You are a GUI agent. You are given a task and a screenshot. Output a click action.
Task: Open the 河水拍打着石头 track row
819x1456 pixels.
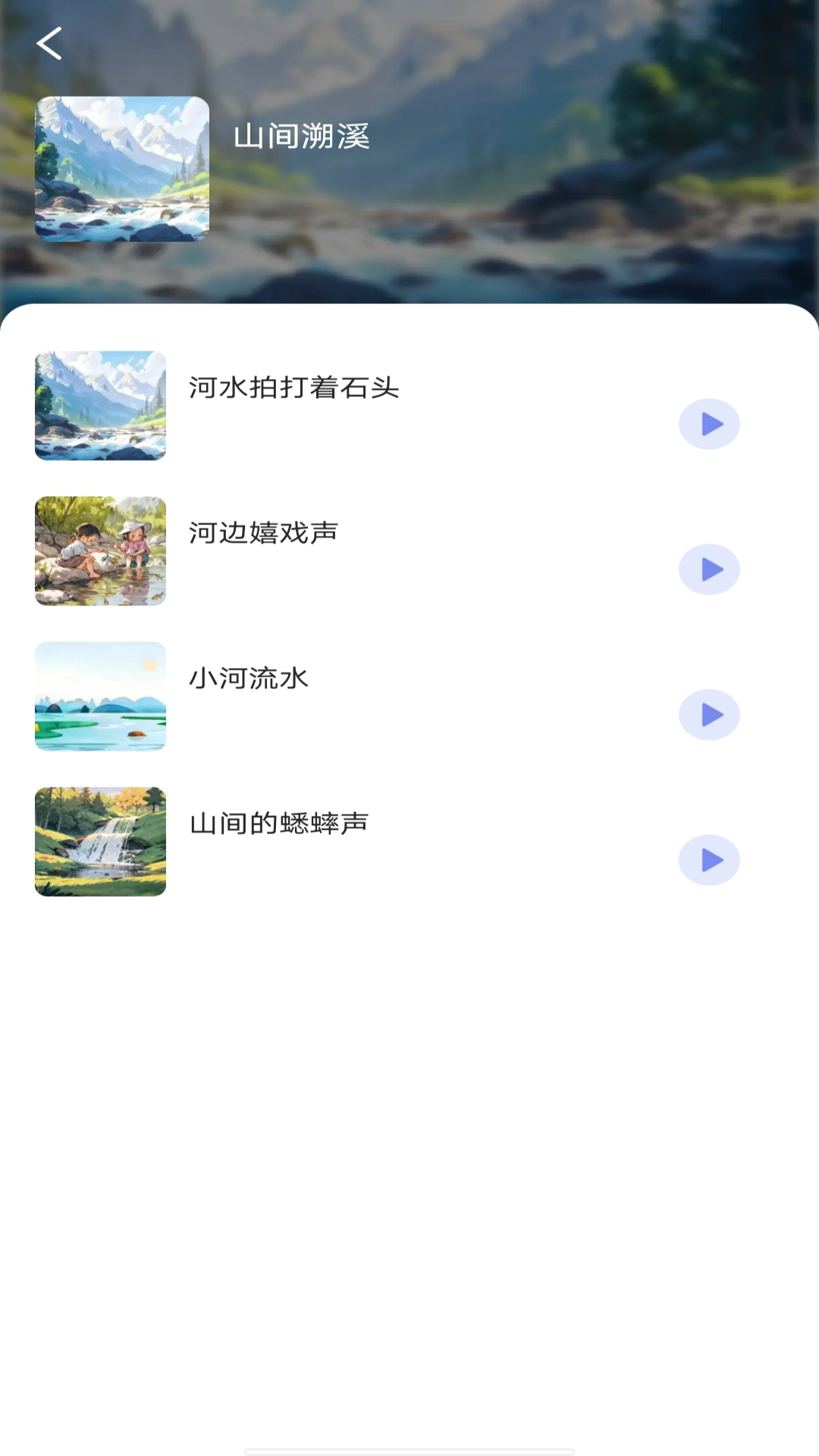pyautogui.click(x=294, y=388)
